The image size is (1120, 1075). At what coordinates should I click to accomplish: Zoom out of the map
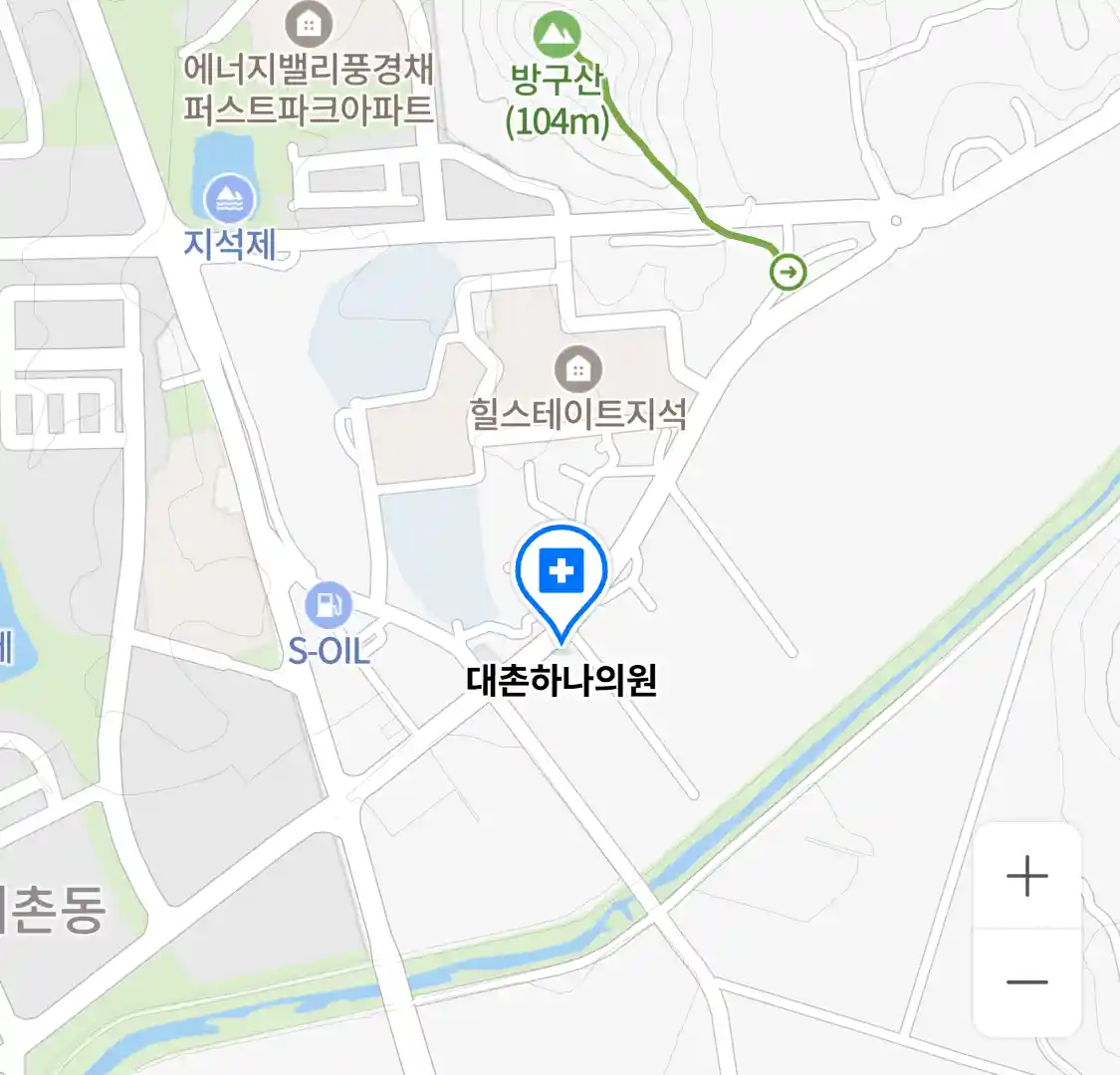pyautogui.click(x=1026, y=982)
